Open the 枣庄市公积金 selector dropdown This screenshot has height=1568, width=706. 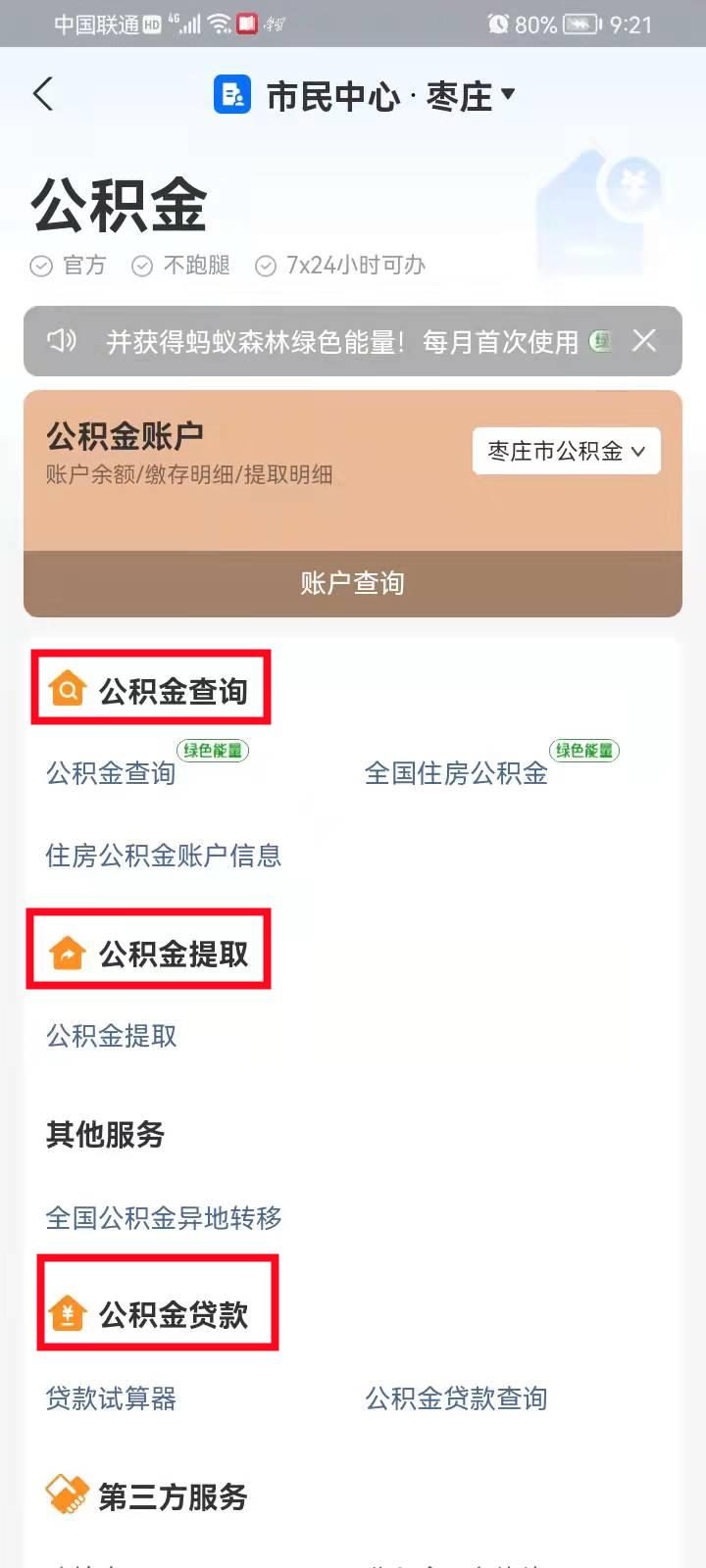(566, 452)
